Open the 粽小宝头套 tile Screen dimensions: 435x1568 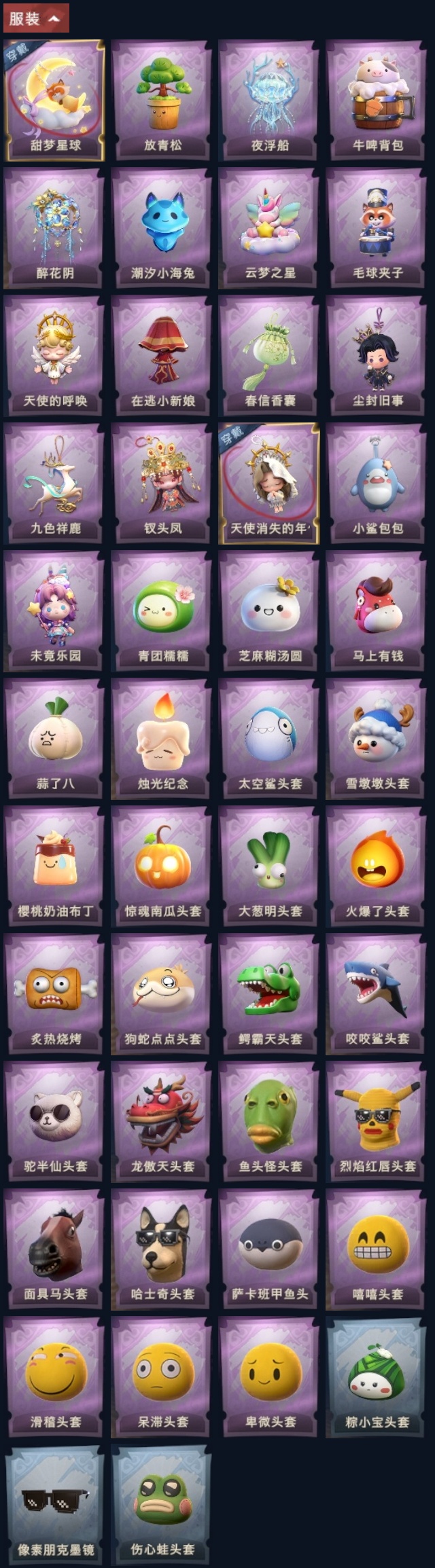point(377,1377)
